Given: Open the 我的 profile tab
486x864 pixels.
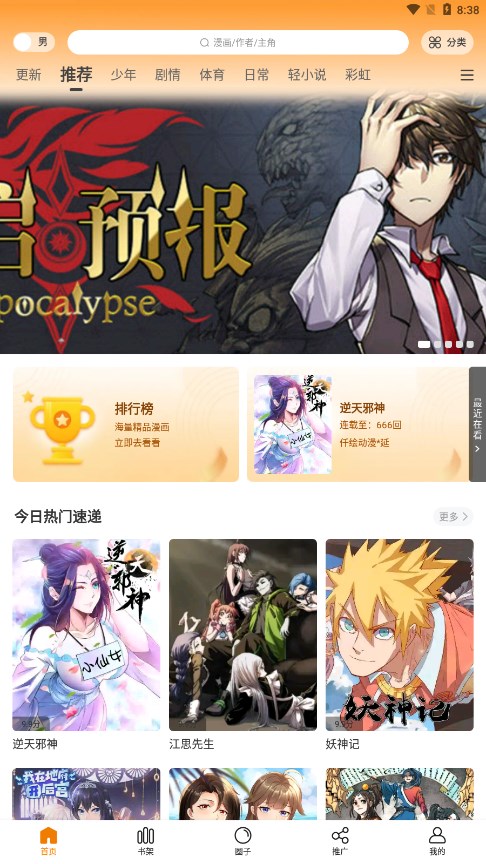Looking at the screenshot, I should point(437,841).
